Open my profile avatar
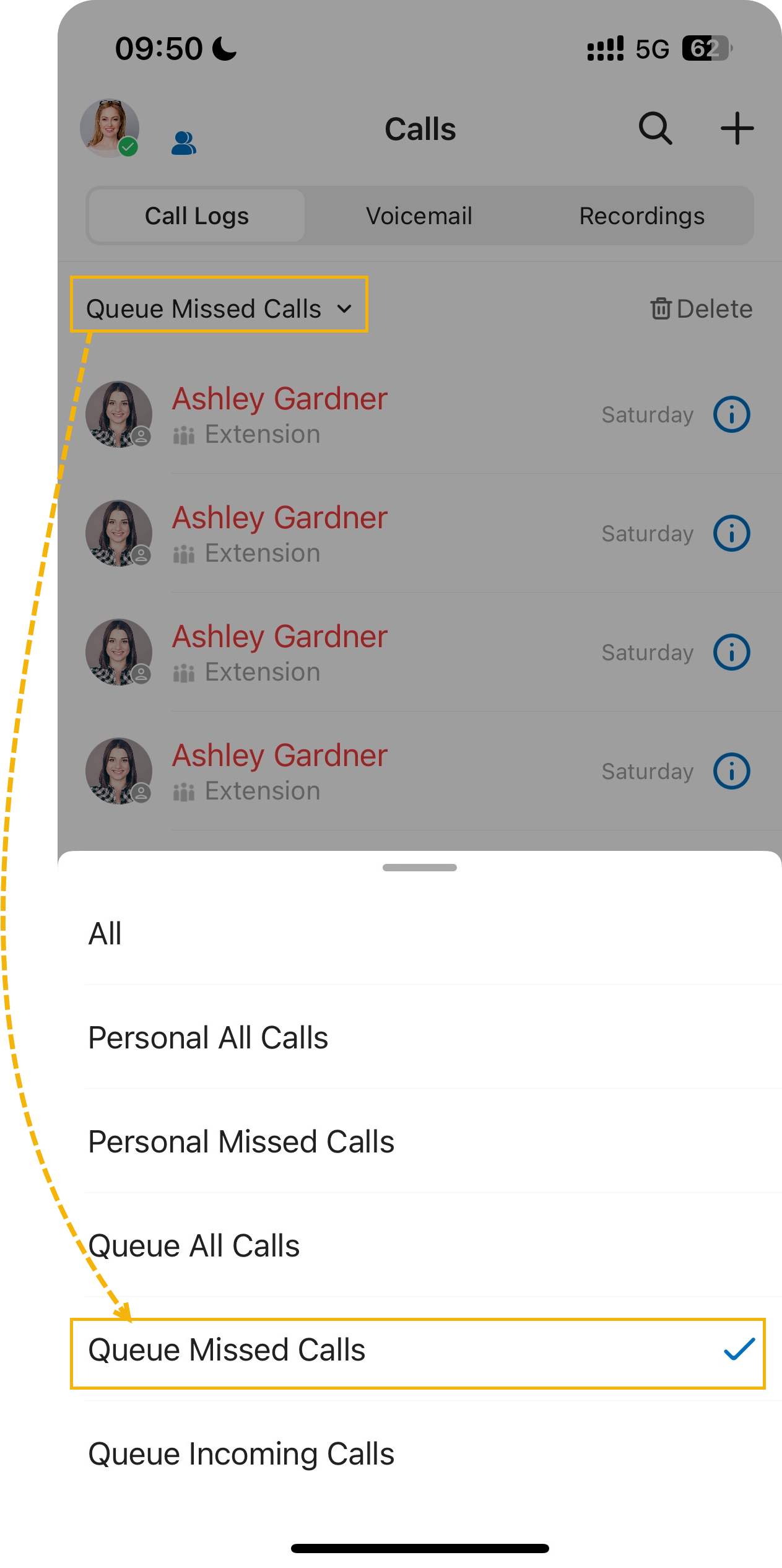 [110, 128]
